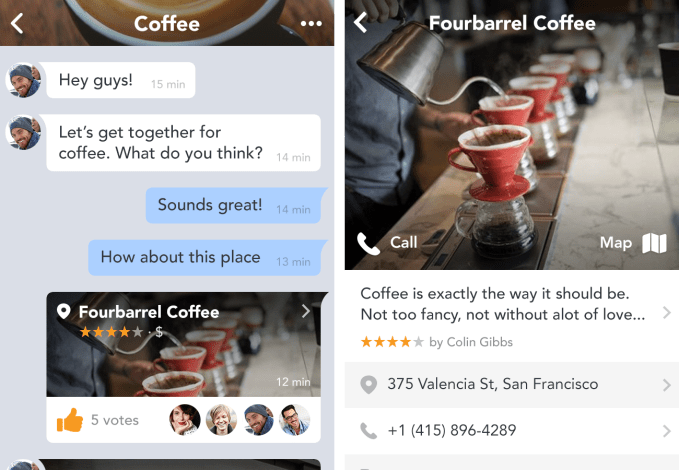This screenshot has width=679, height=470.
Task: Go back from the Coffee chat
Action: tap(17, 22)
